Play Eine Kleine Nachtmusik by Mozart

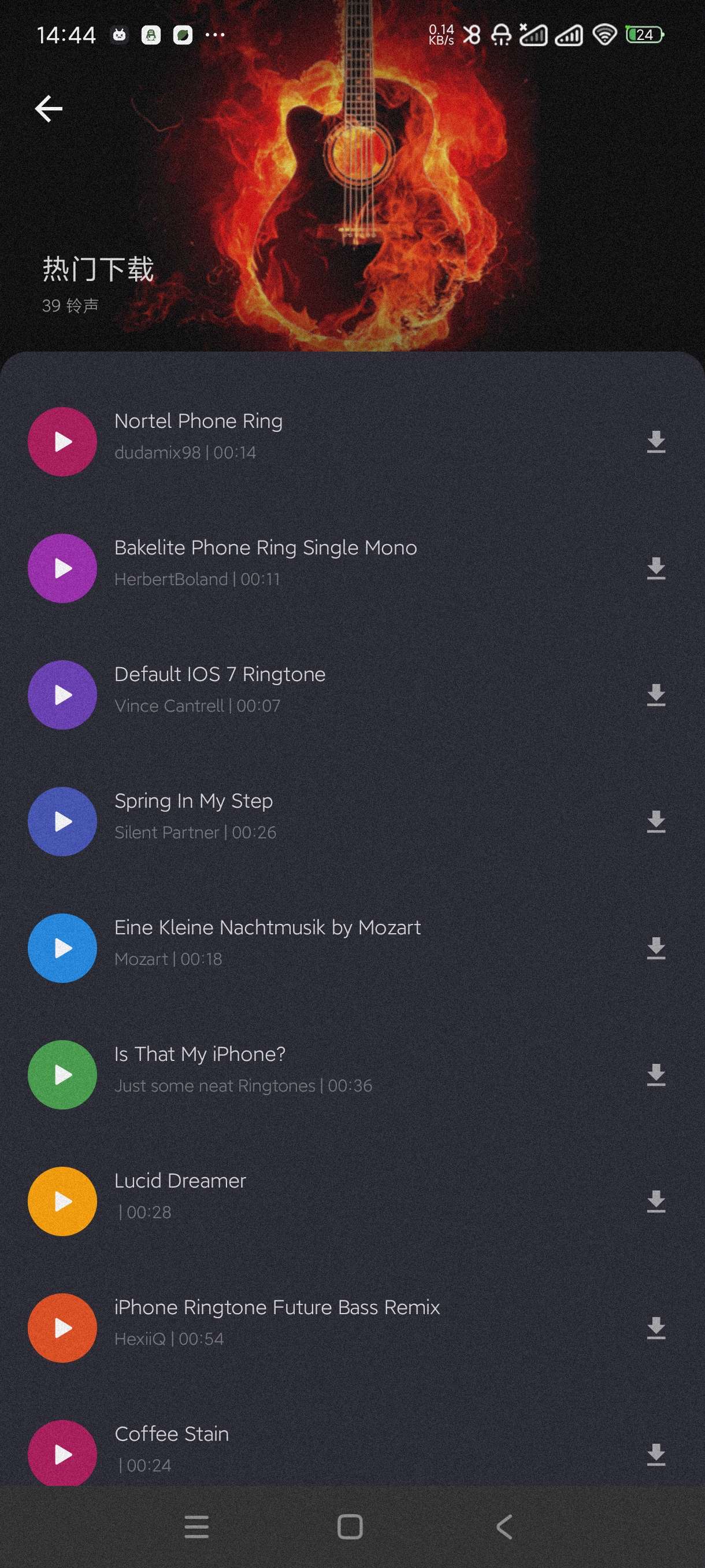pyautogui.click(x=62, y=948)
